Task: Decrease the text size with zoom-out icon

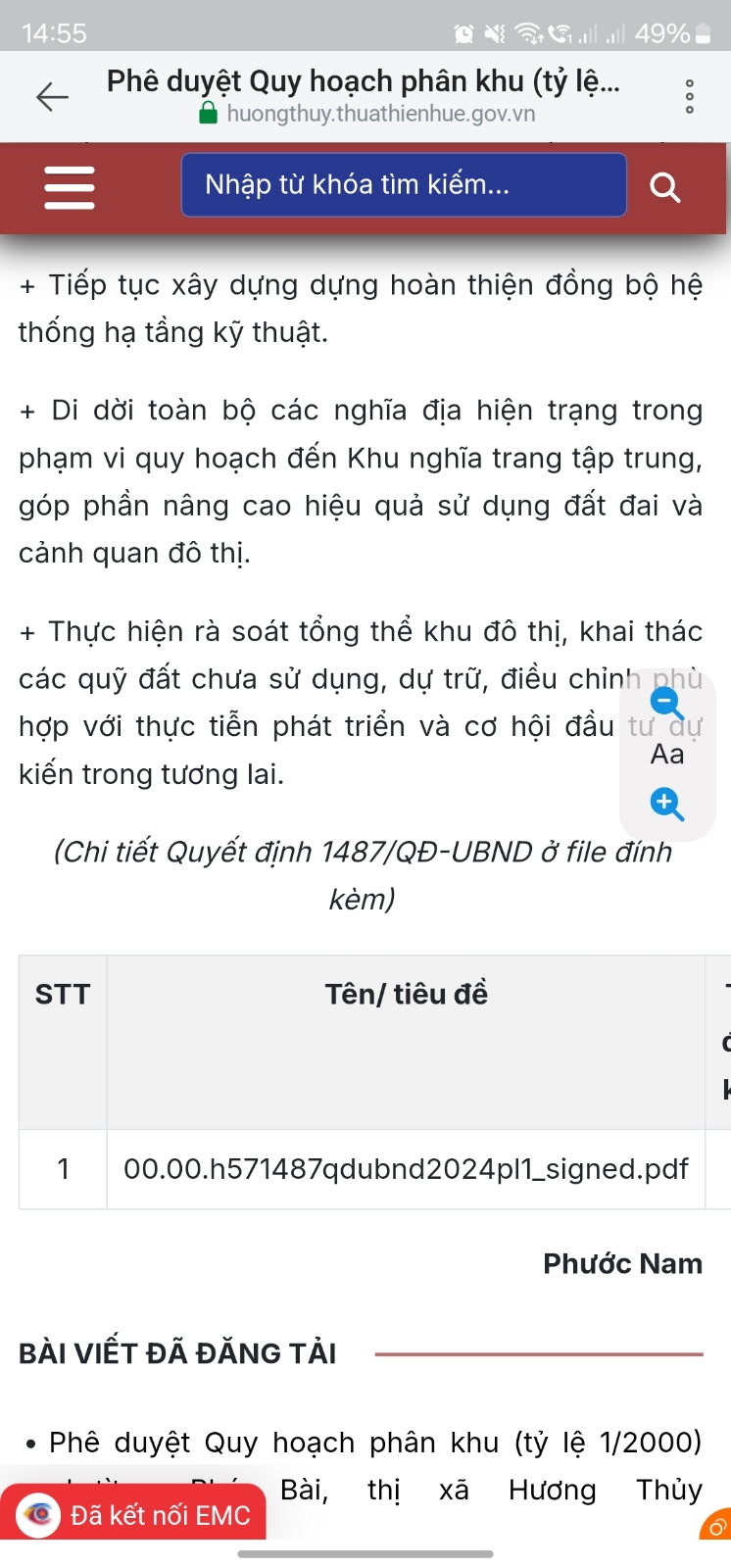Action: (x=667, y=703)
